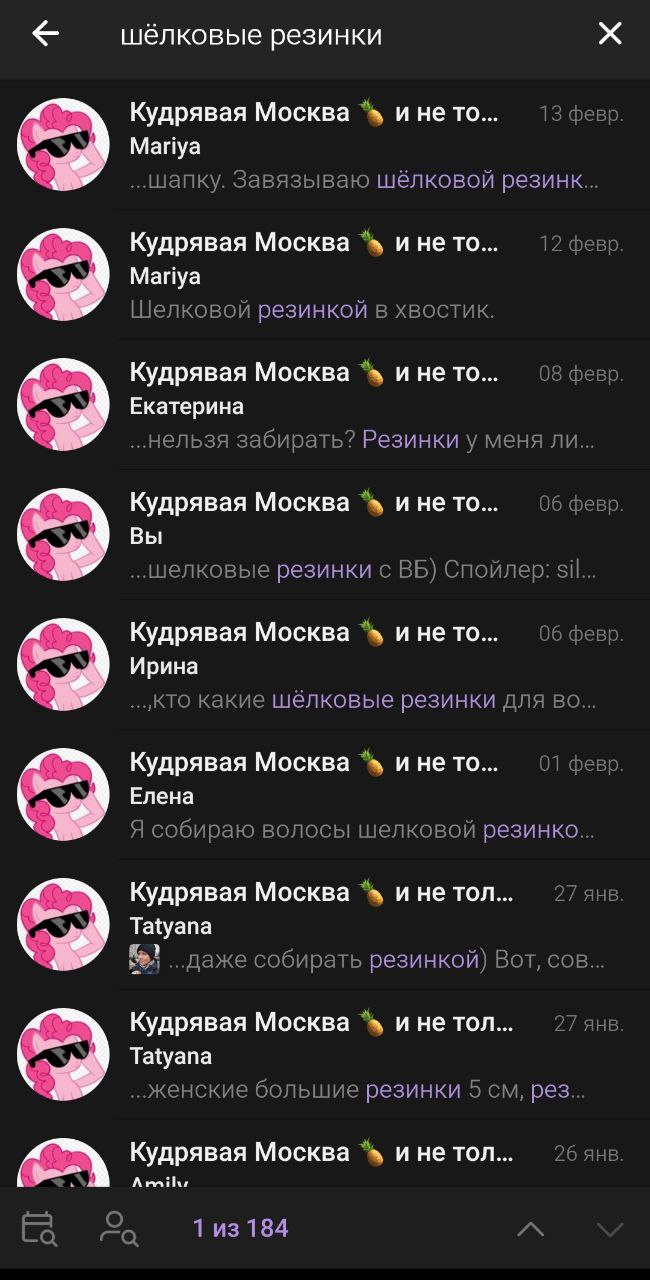The width and height of the screenshot is (650, 1280).
Task: Open Елена's message from 01 февр.
Action: coord(325,795)
